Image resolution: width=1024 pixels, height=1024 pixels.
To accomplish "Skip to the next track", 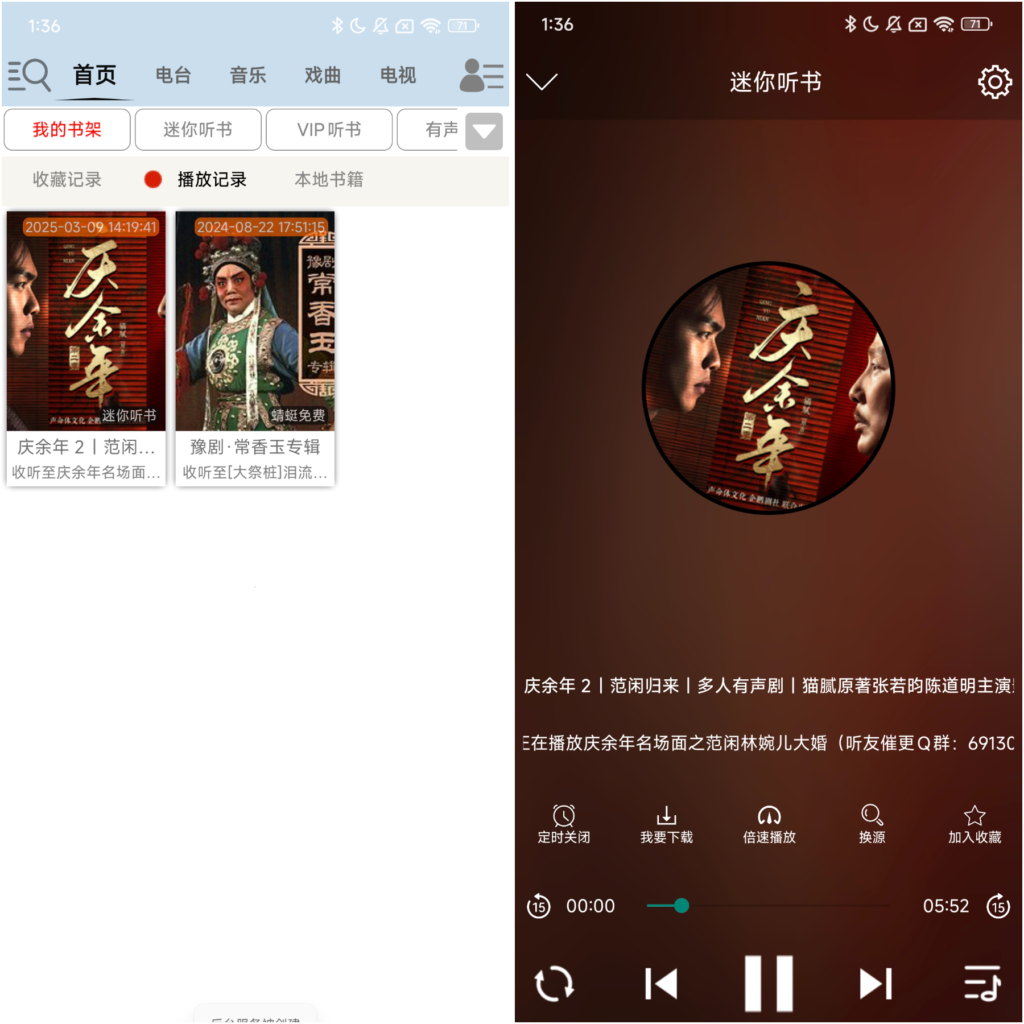I will [x=875, y=983].
